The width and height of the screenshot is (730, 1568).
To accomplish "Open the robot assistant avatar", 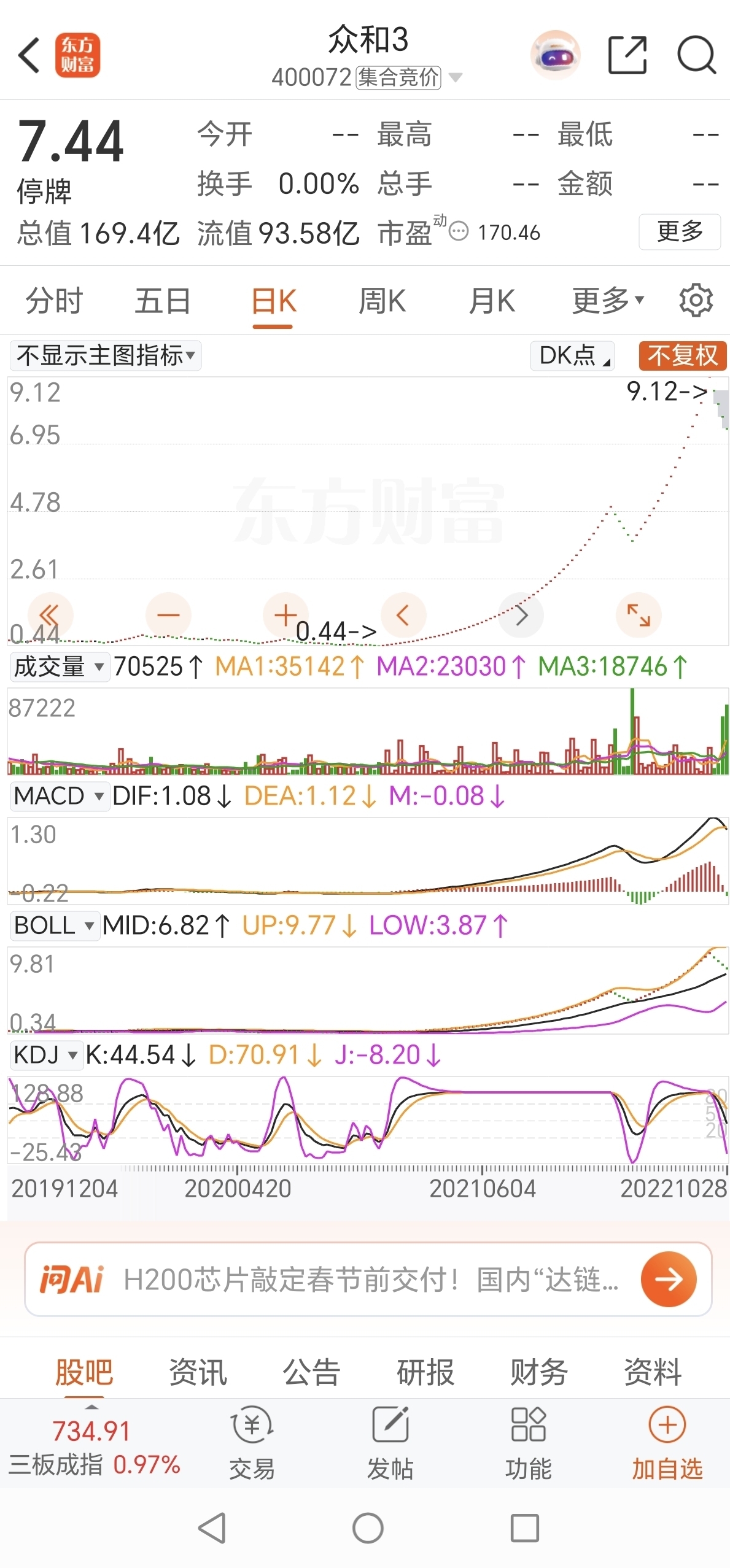I will 555,55.
